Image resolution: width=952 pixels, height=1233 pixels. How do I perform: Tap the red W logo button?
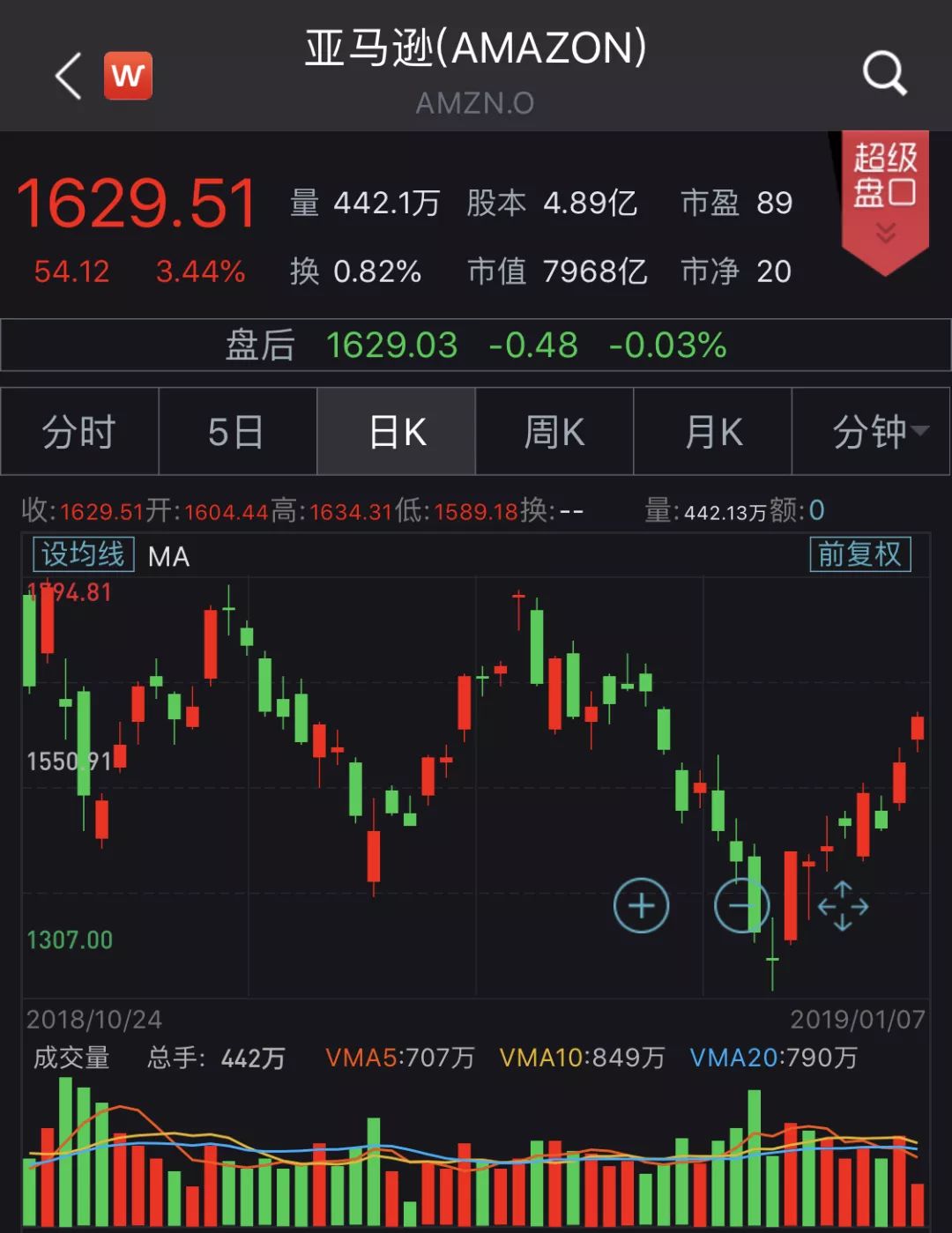tap(128, 76)
